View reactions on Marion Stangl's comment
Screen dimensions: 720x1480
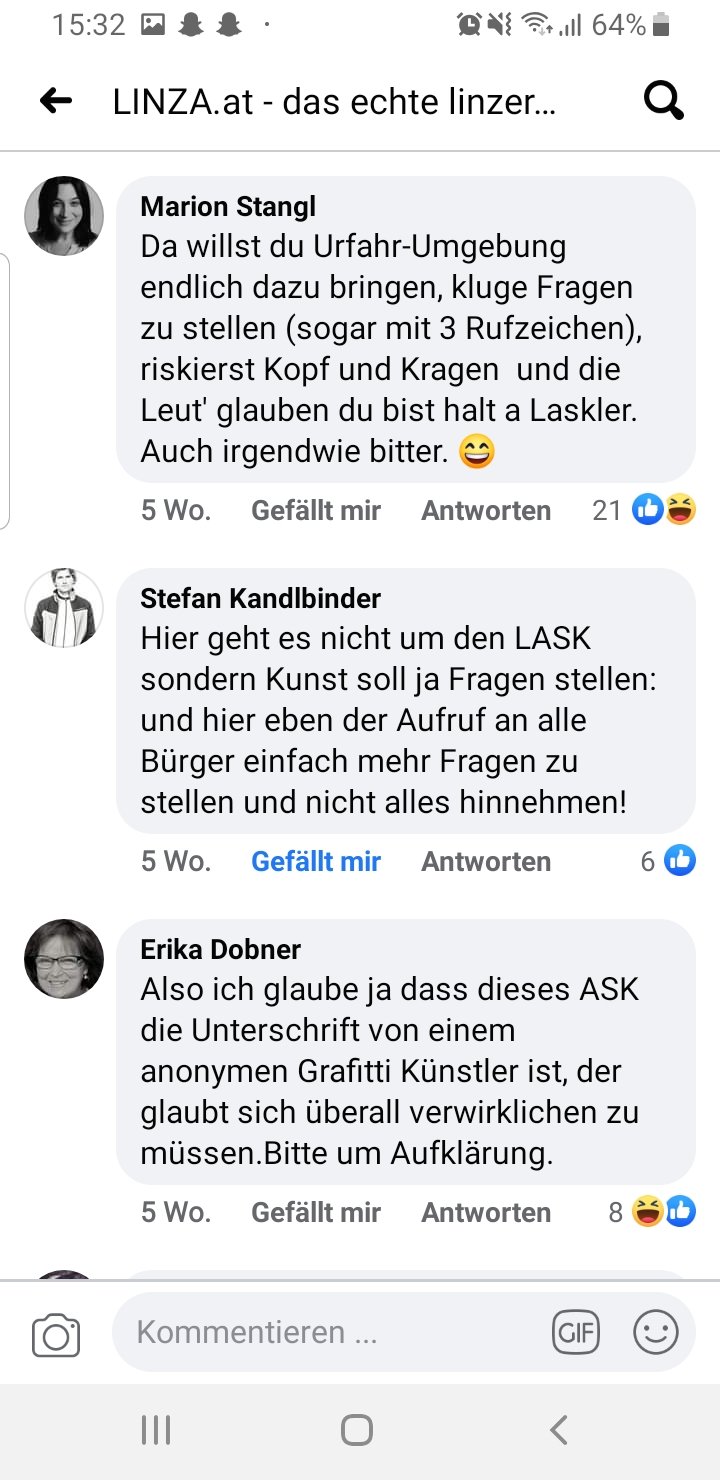click(x=644, y=510)
